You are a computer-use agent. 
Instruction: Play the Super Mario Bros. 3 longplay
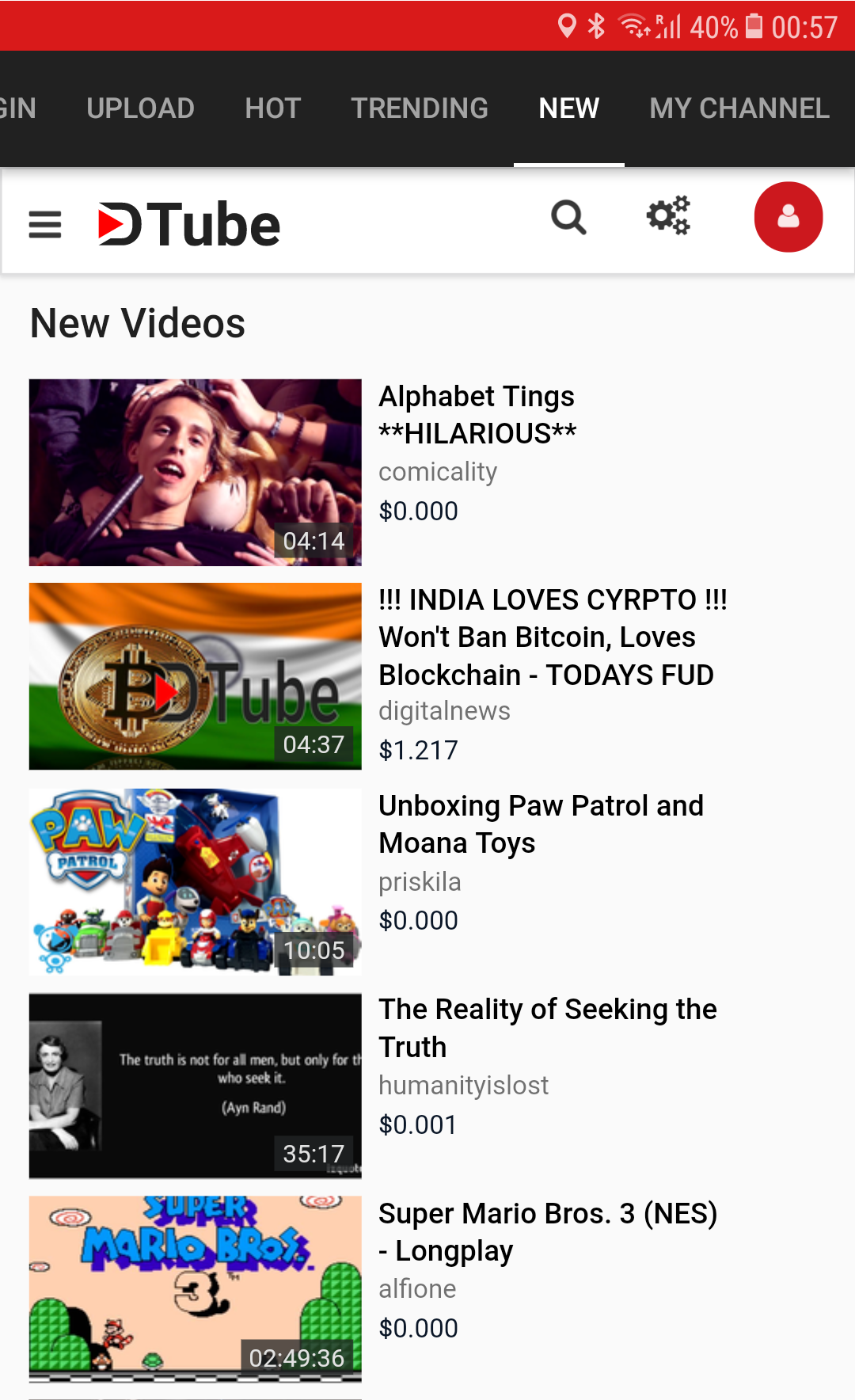click(196, 1288)
